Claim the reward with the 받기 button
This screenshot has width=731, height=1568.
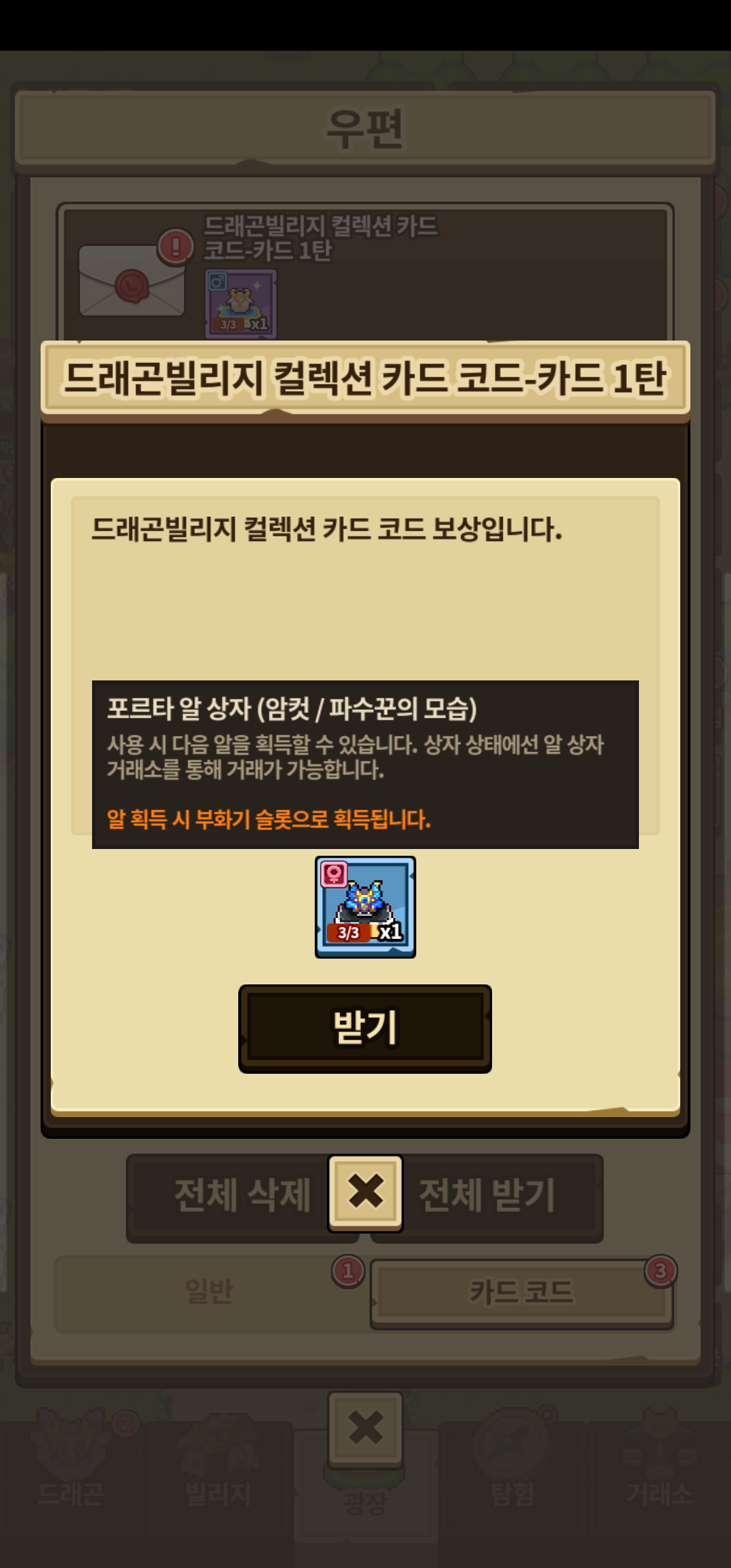(365, 1028)
